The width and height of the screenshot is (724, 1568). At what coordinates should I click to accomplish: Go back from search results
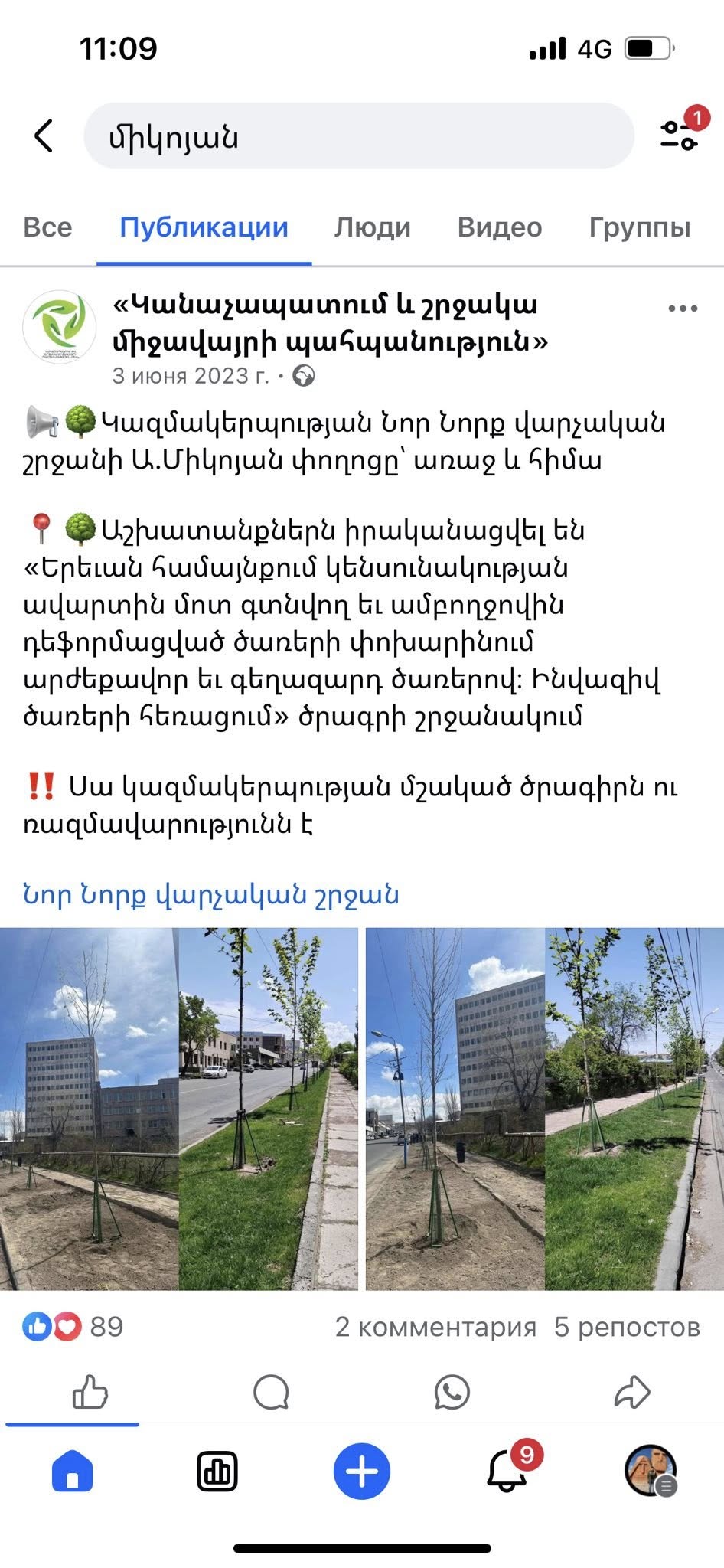[x=44, y=136]
